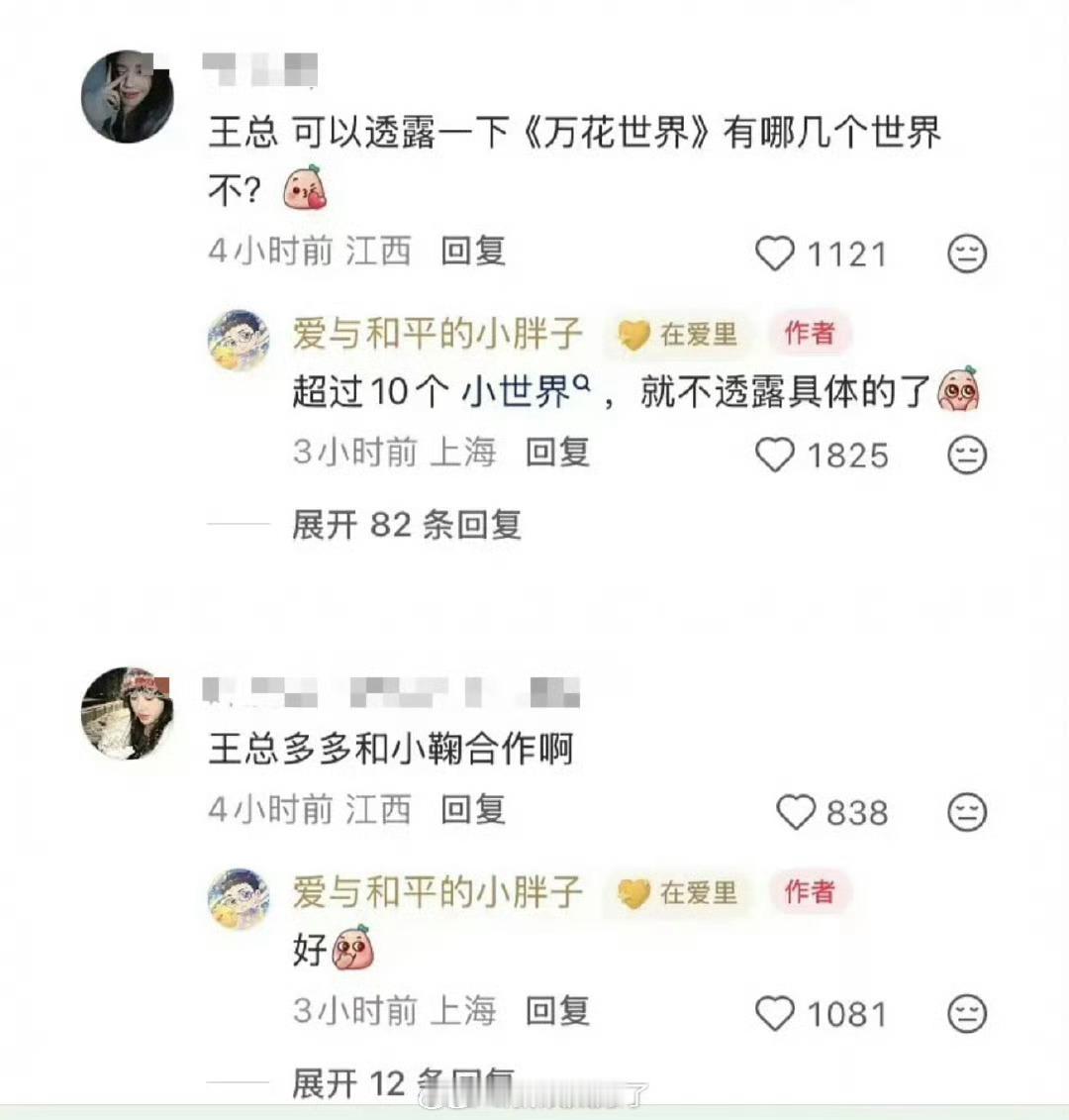Click the yellow 在爱里 heart badge icon

pyautogui.click(x=630, y=335)
